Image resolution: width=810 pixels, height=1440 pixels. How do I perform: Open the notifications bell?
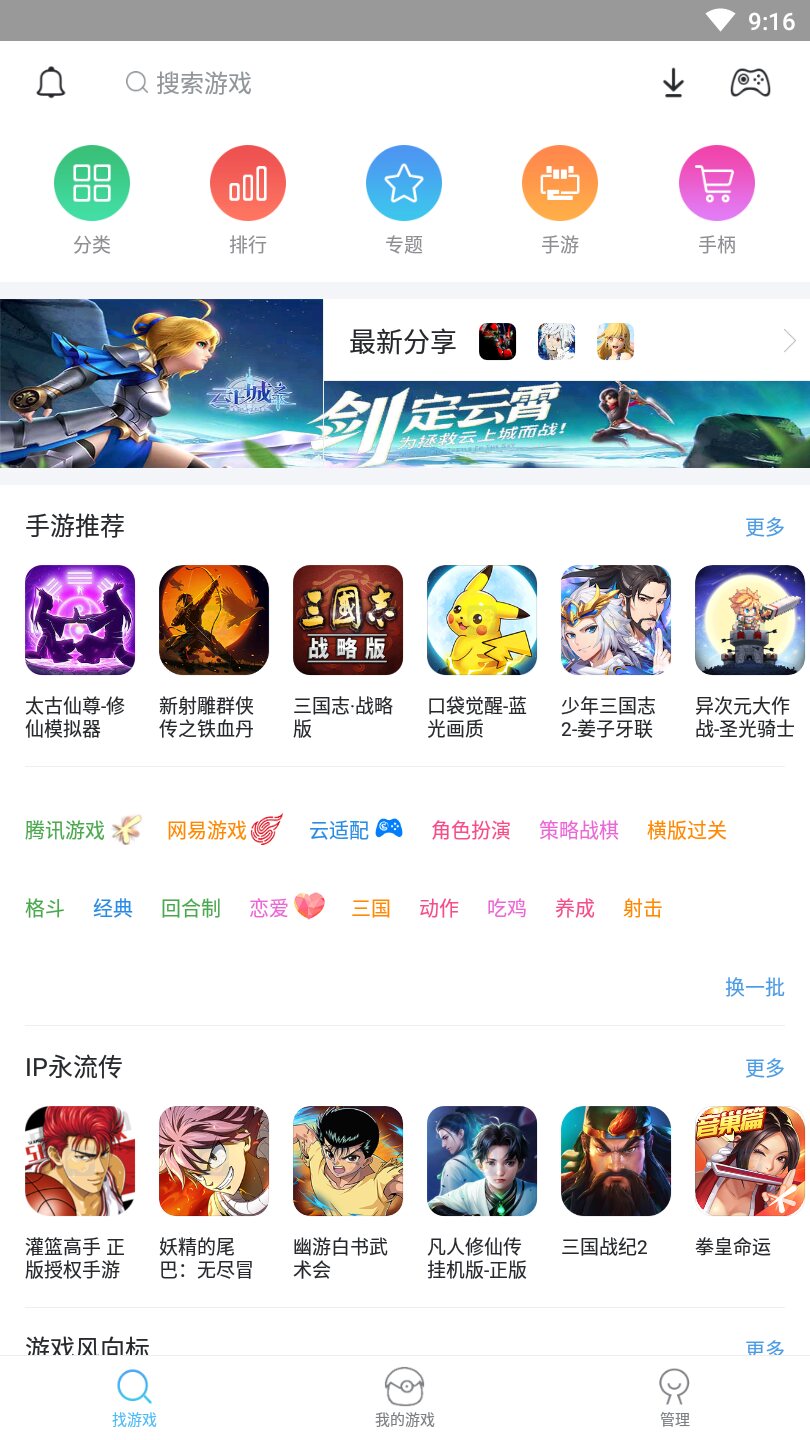50,83
